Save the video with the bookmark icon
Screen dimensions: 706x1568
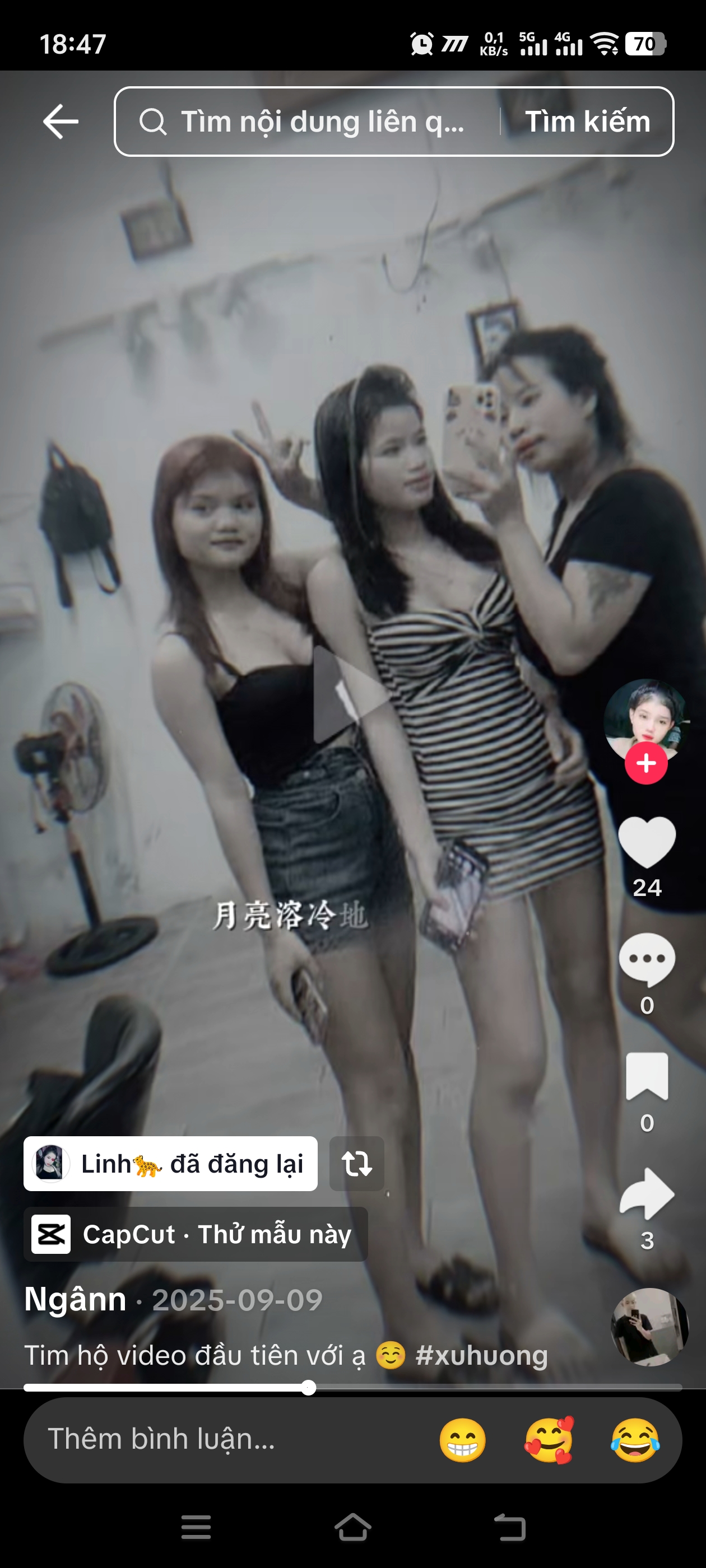[646, 1076]
